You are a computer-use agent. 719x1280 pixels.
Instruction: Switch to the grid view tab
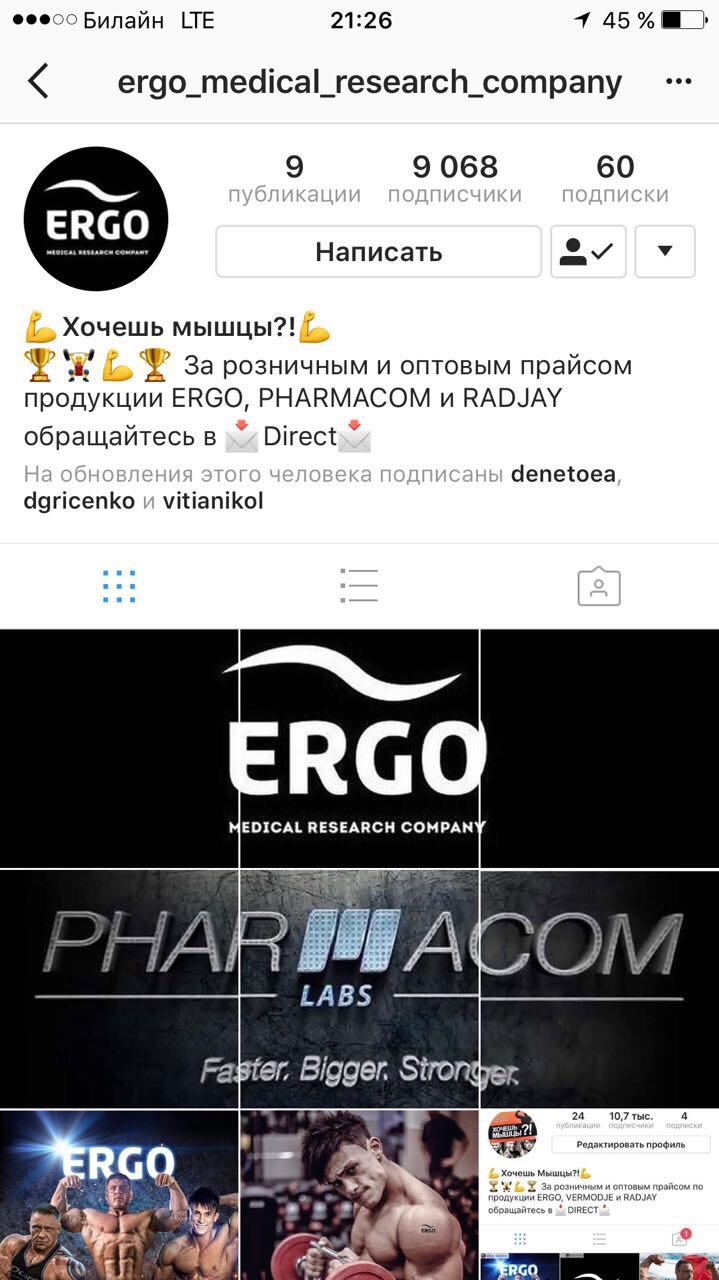coord(119,586)
